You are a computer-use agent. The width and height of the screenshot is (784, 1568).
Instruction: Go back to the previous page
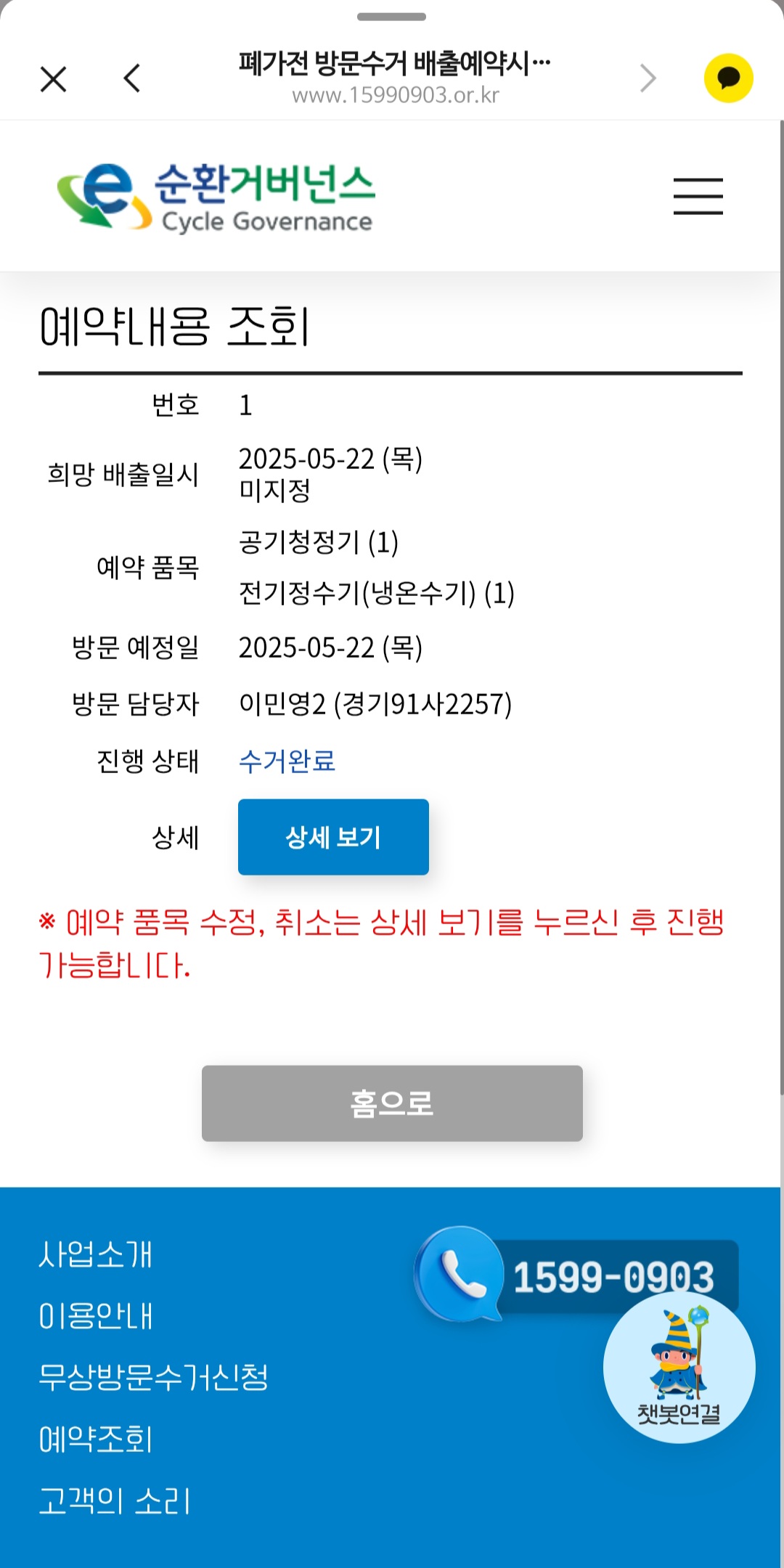132,78
